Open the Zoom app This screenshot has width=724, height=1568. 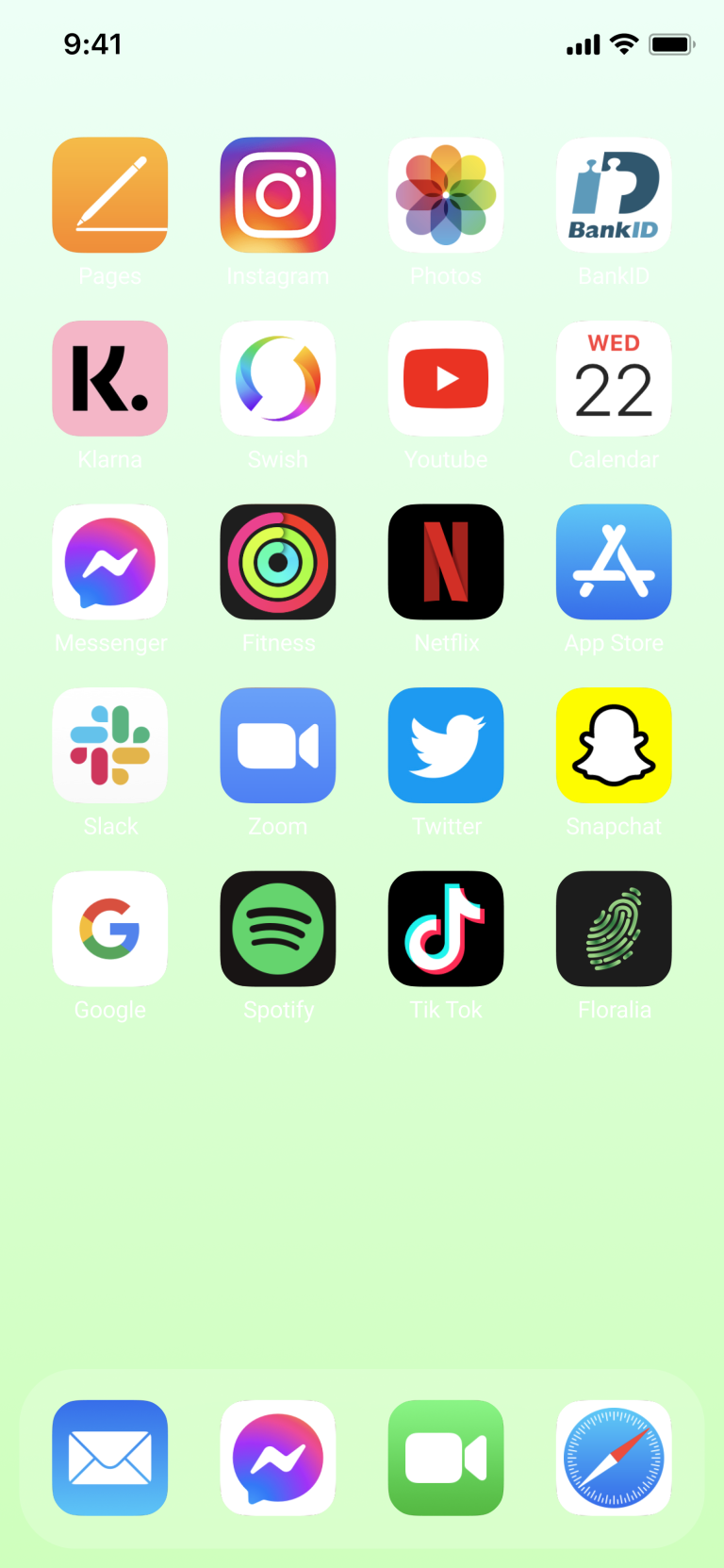[278, 745]
